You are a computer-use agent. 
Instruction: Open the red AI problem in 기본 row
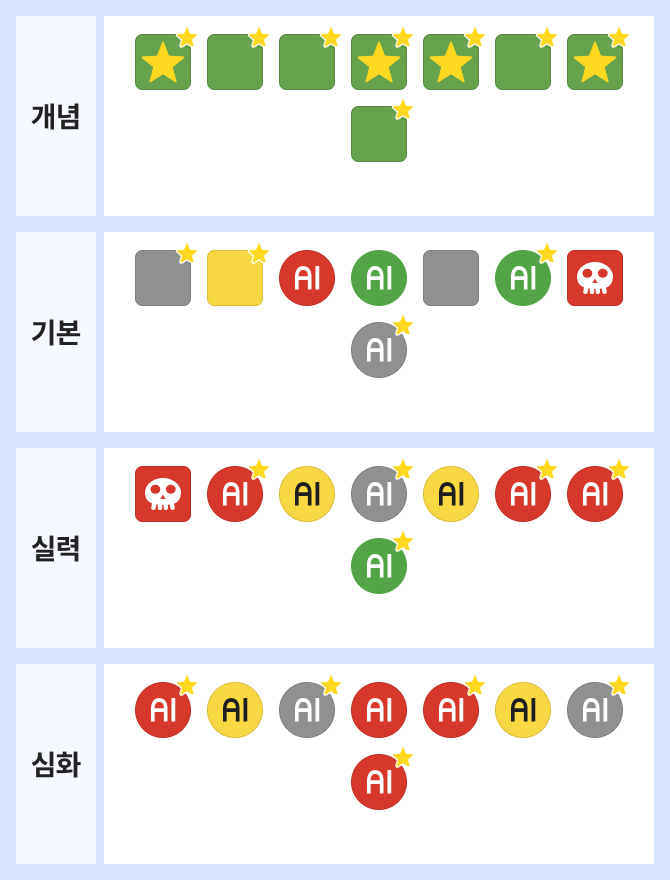point(306,278)
